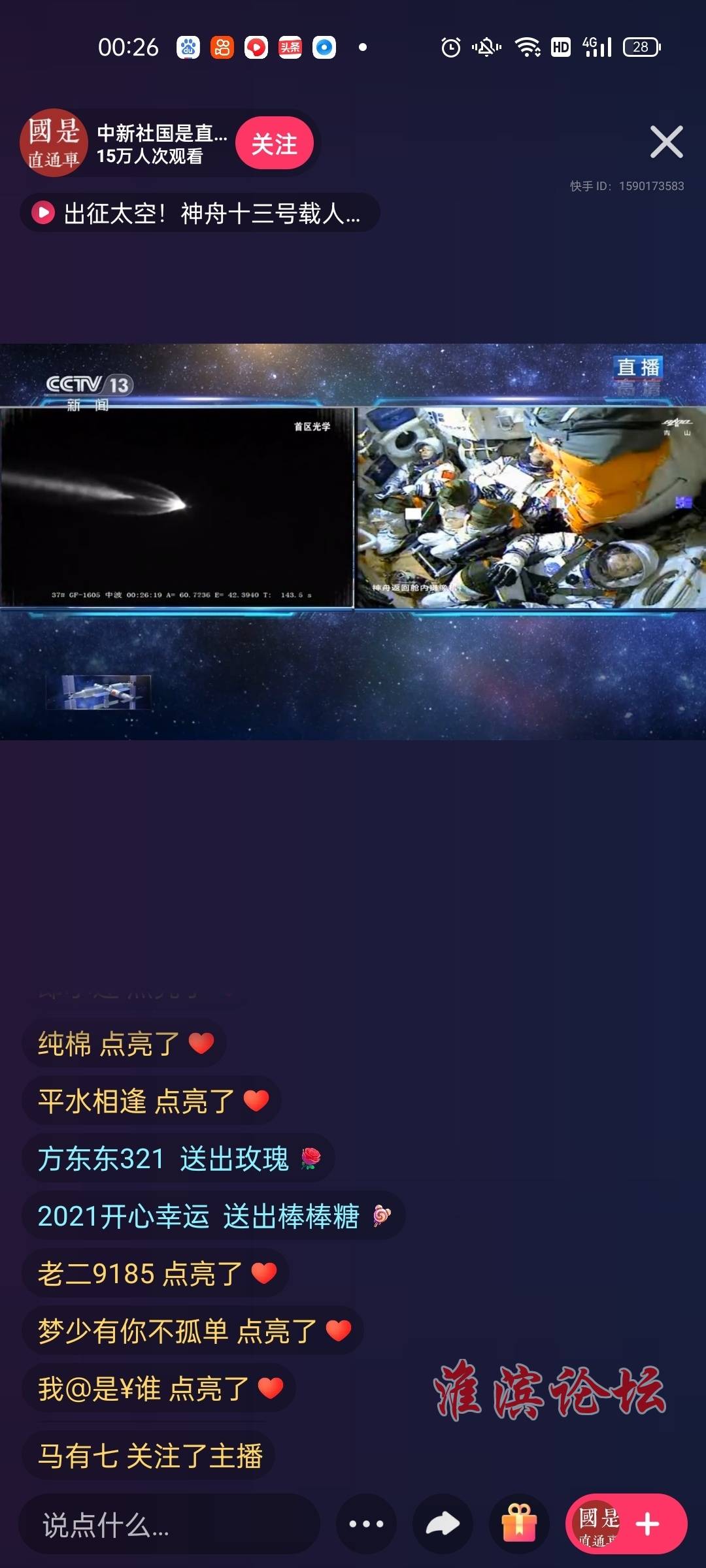Screen dimensions: 706x1568
Task: Open the three-dot more options
Action: (366, 1524)
